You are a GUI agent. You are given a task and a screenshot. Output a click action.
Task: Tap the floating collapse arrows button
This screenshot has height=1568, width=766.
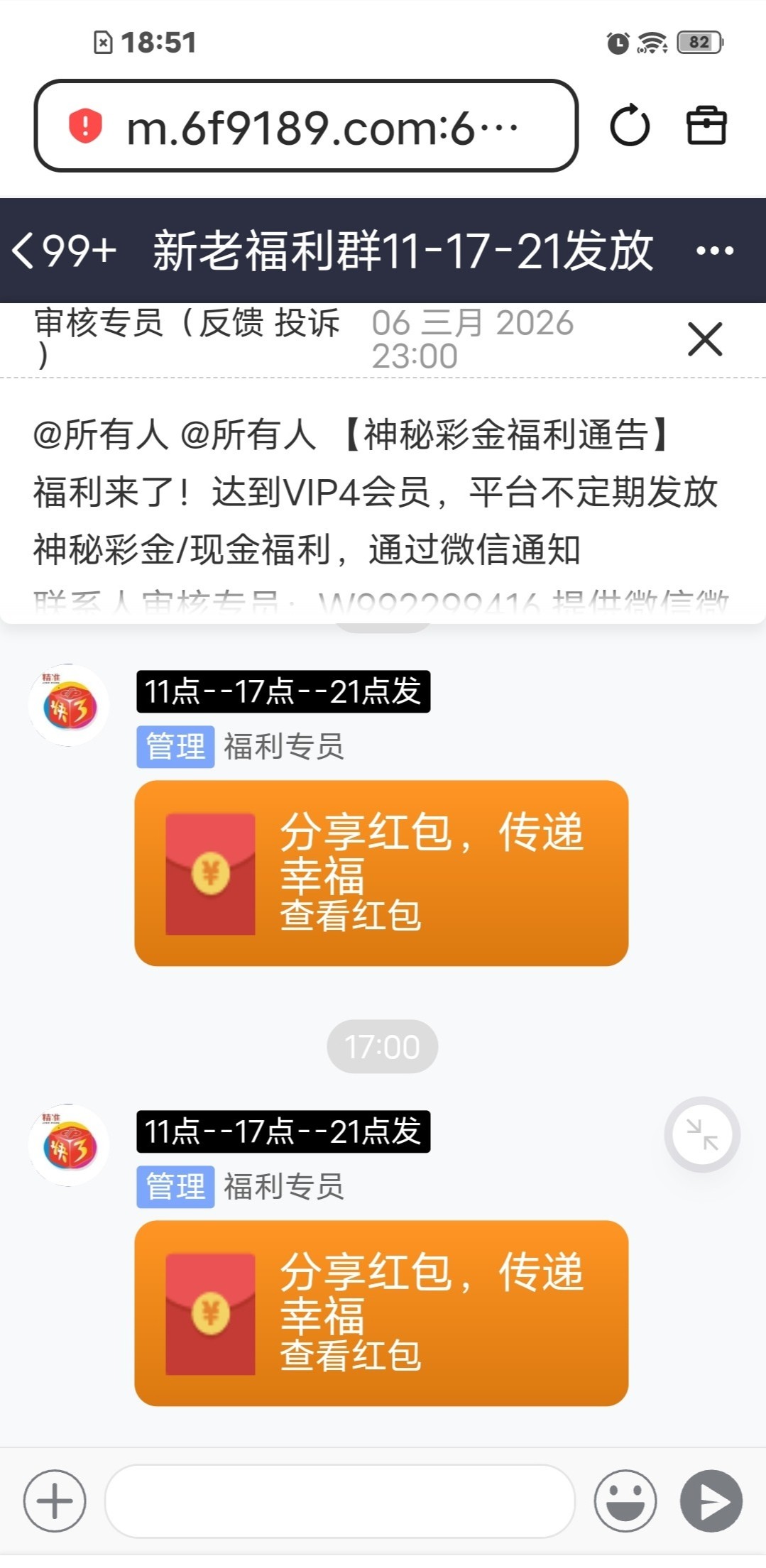coord(702,1134)
